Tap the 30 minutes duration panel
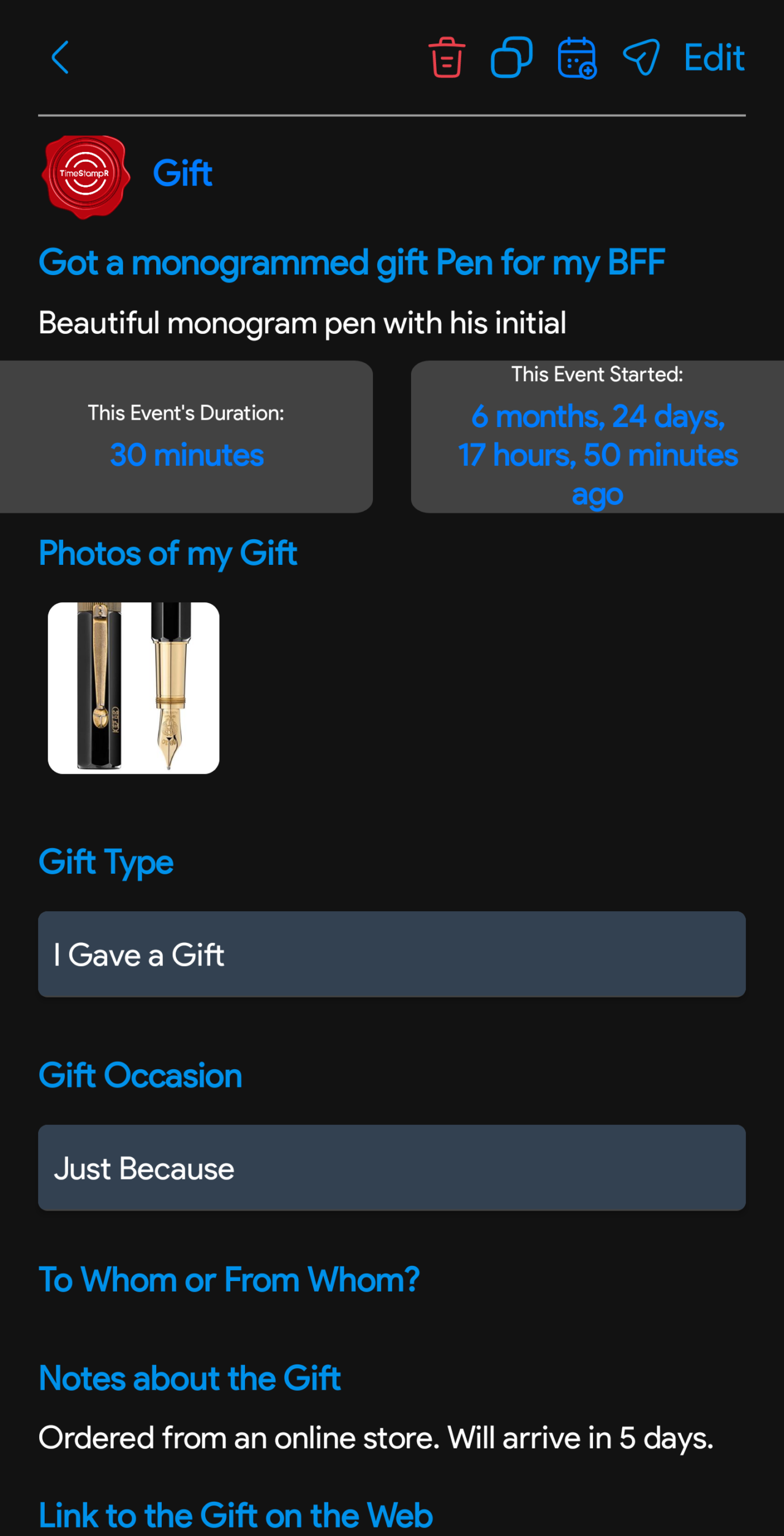This screenshot has width=784, height=1536. point(186,436)
